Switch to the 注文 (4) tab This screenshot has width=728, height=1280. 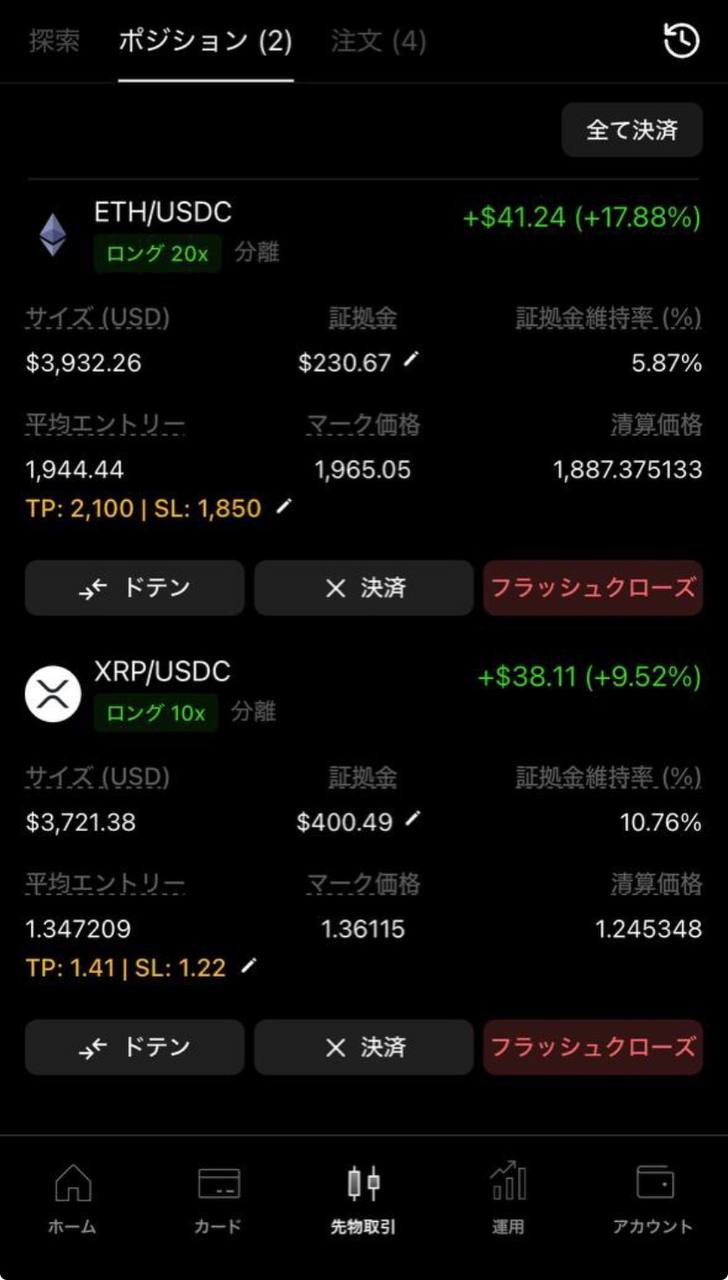tap(379, 42)
